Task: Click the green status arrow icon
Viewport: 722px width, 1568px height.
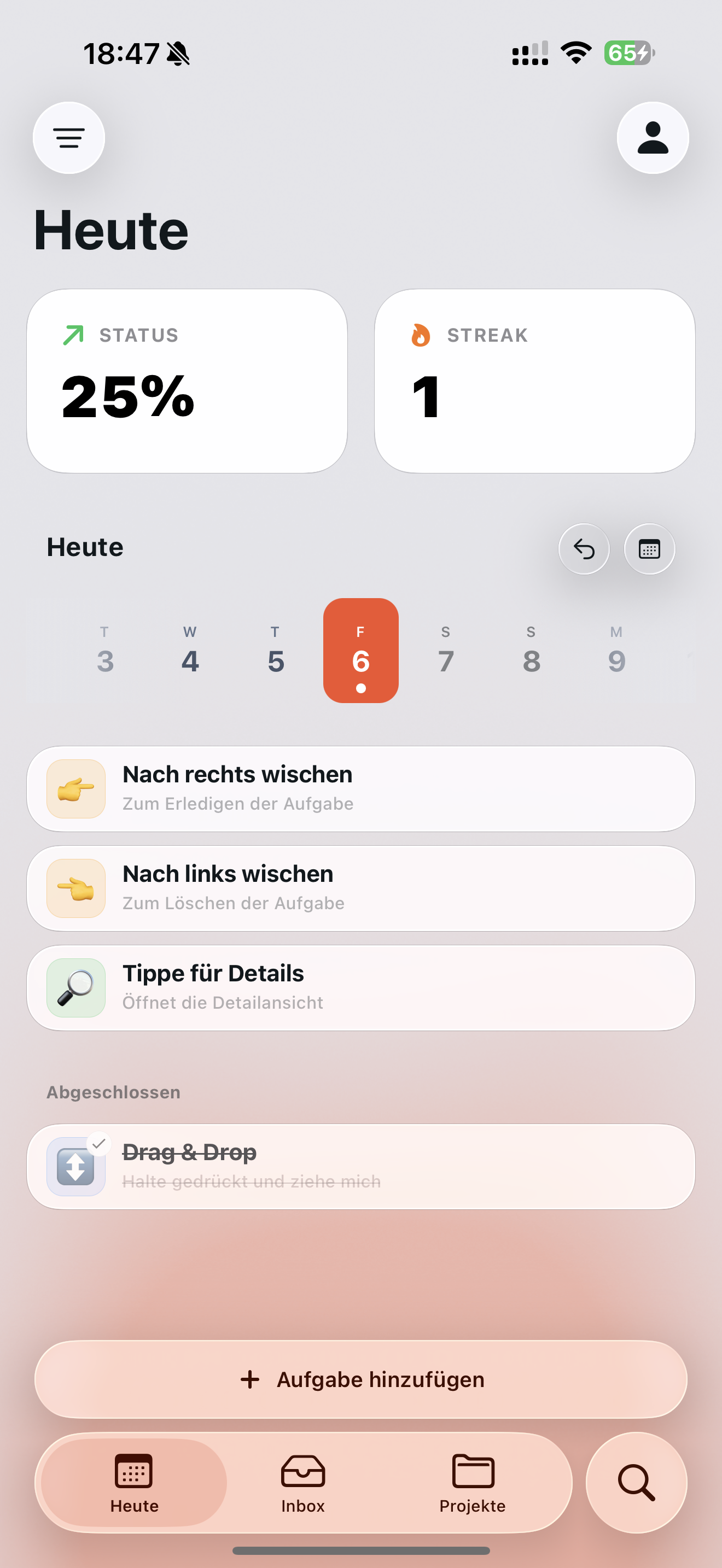Action: 74,334
